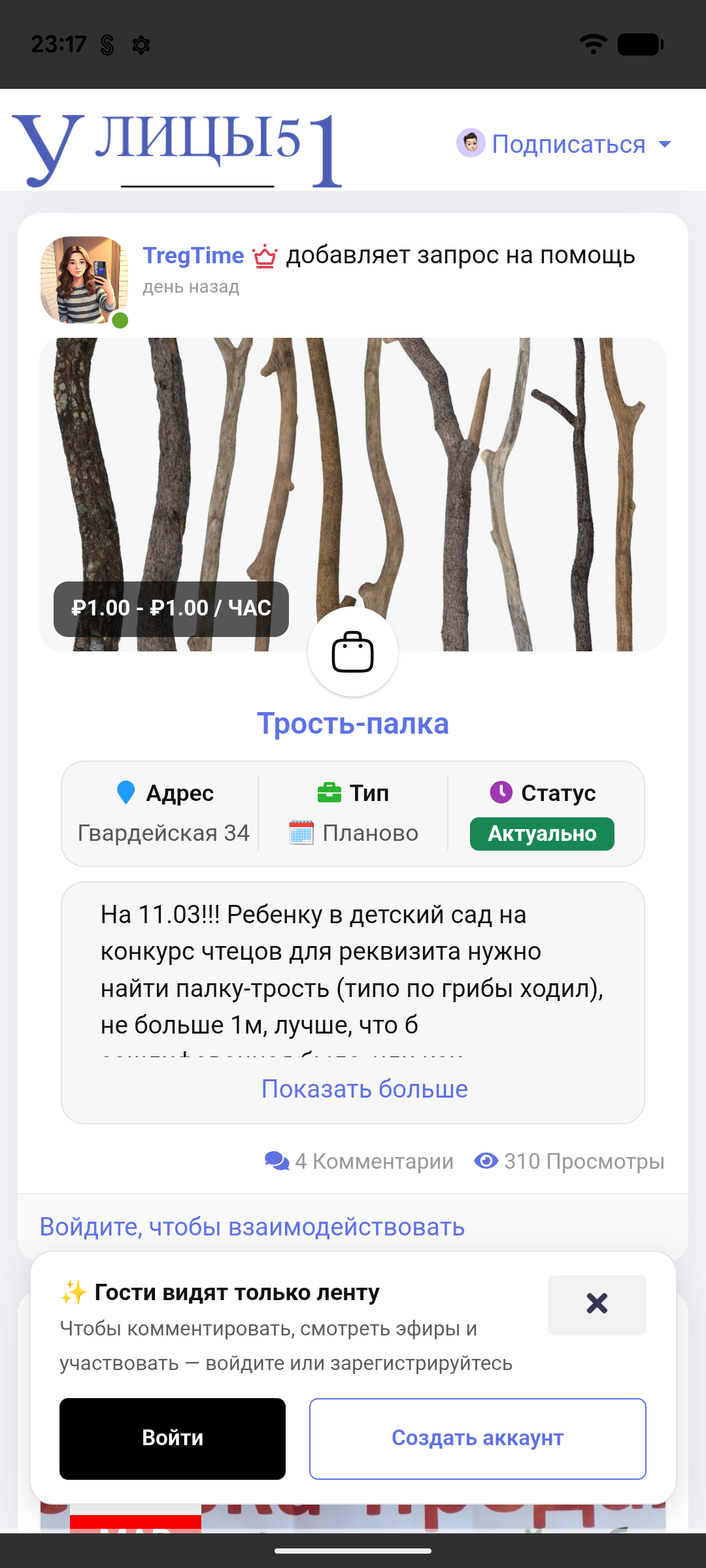Expand description with Показать больше
This screenshot has width=706, height=1568.
point(365,1089)
